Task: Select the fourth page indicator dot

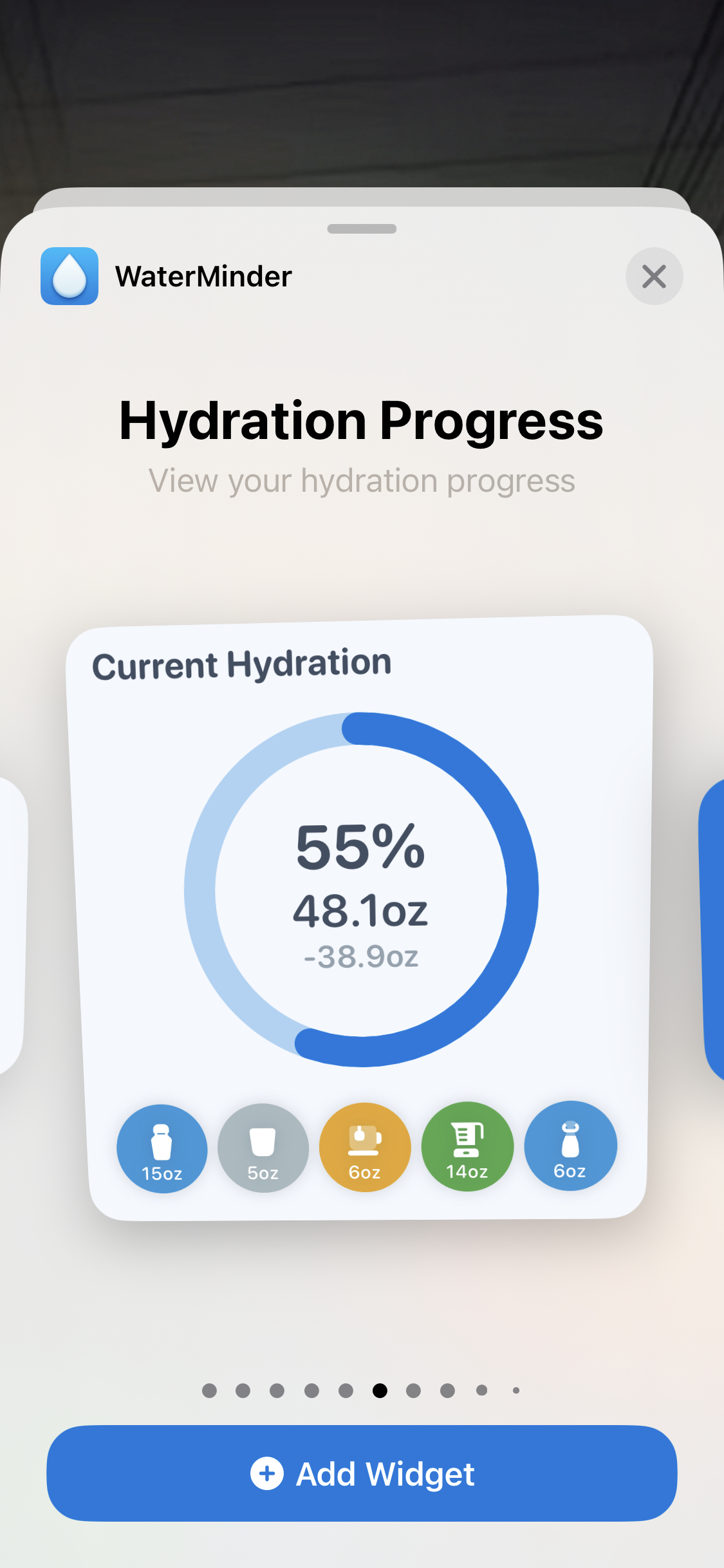Action: [x=311, y=1403]
